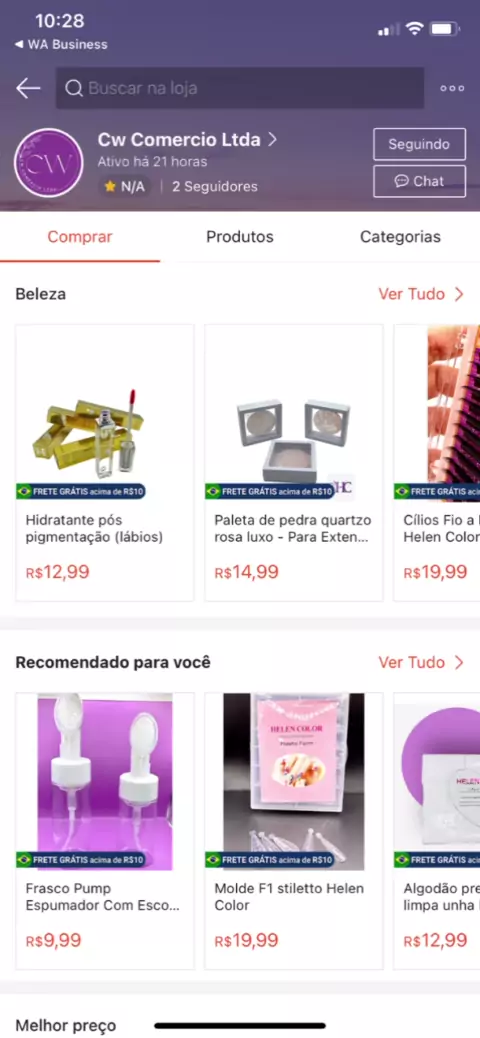Screen dimensions: 480x1038
Task: Open Hidratante pós pigmentação product card
Action: pyautogui.click(x=105, y=463)
